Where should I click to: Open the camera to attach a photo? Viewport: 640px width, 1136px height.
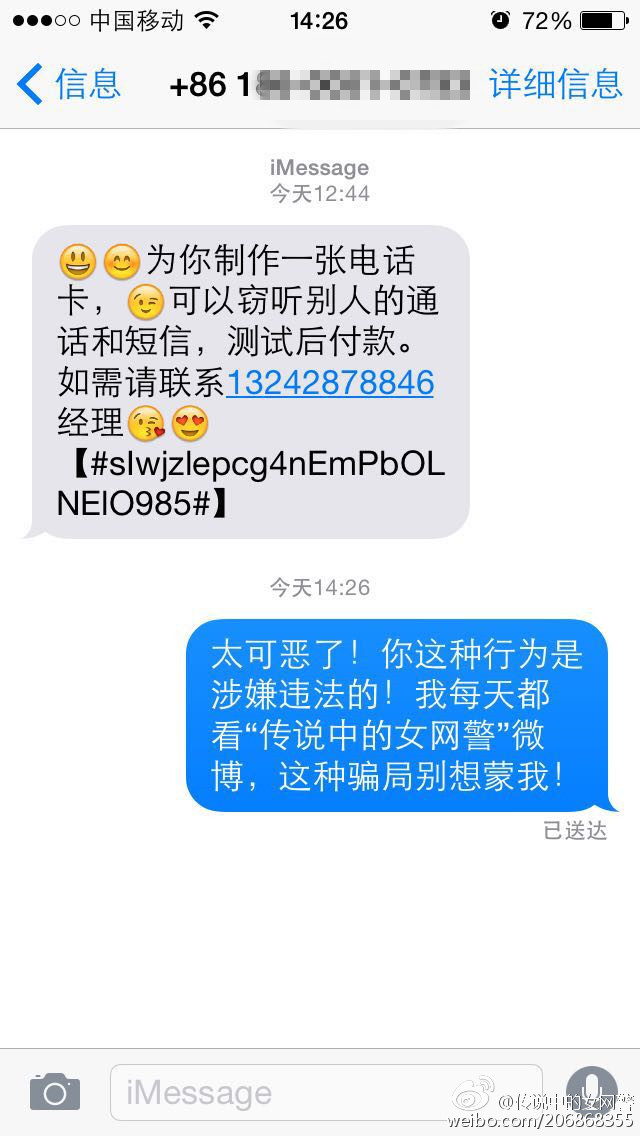[x=54, y=1092]
